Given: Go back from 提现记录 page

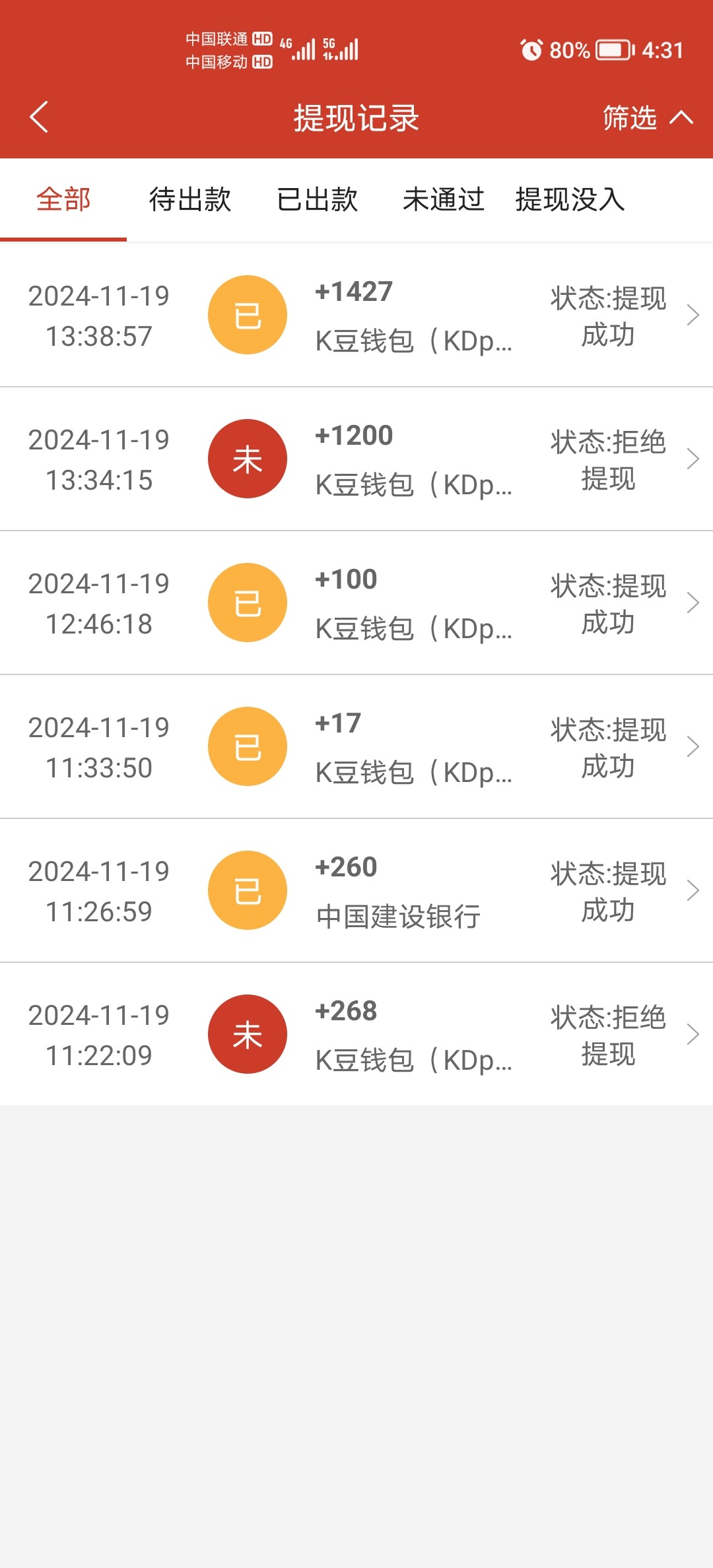Looking at the screenshot, I should (x=40, y=117).
